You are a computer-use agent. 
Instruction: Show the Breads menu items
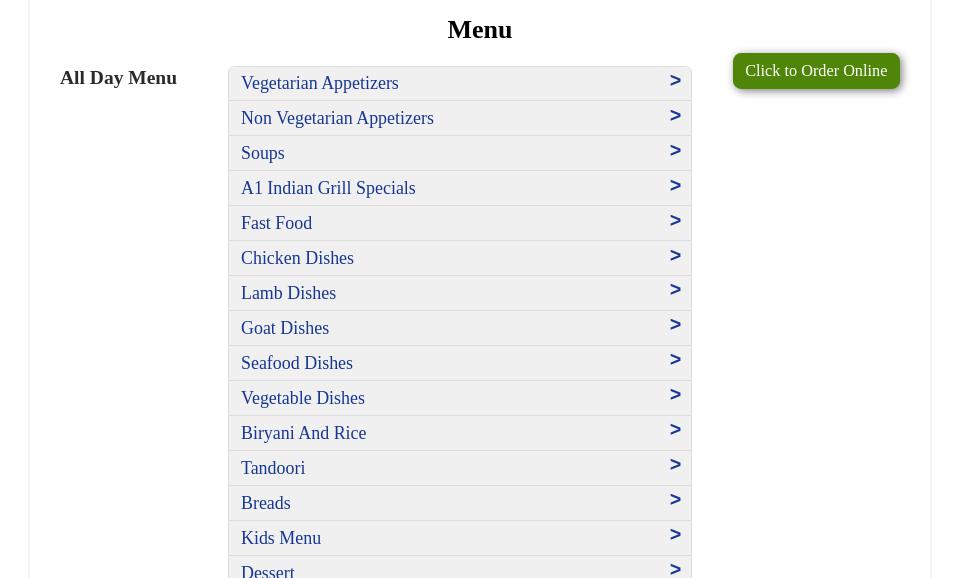(459, 503)
